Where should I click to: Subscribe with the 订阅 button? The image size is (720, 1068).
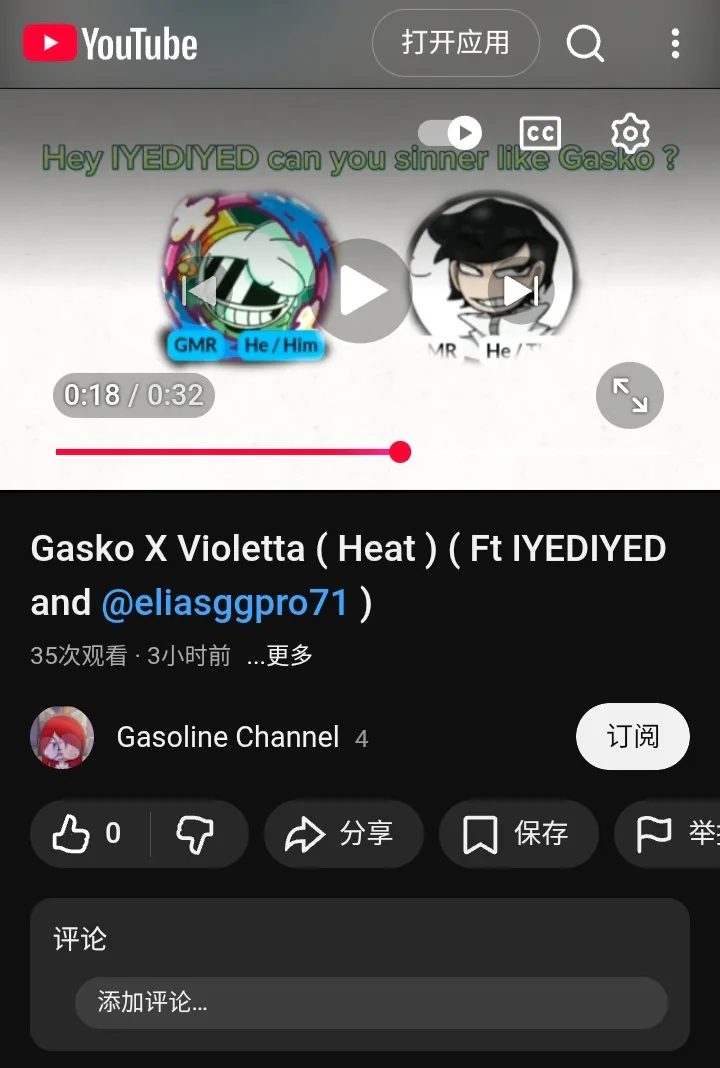click(x=633, y=736)
